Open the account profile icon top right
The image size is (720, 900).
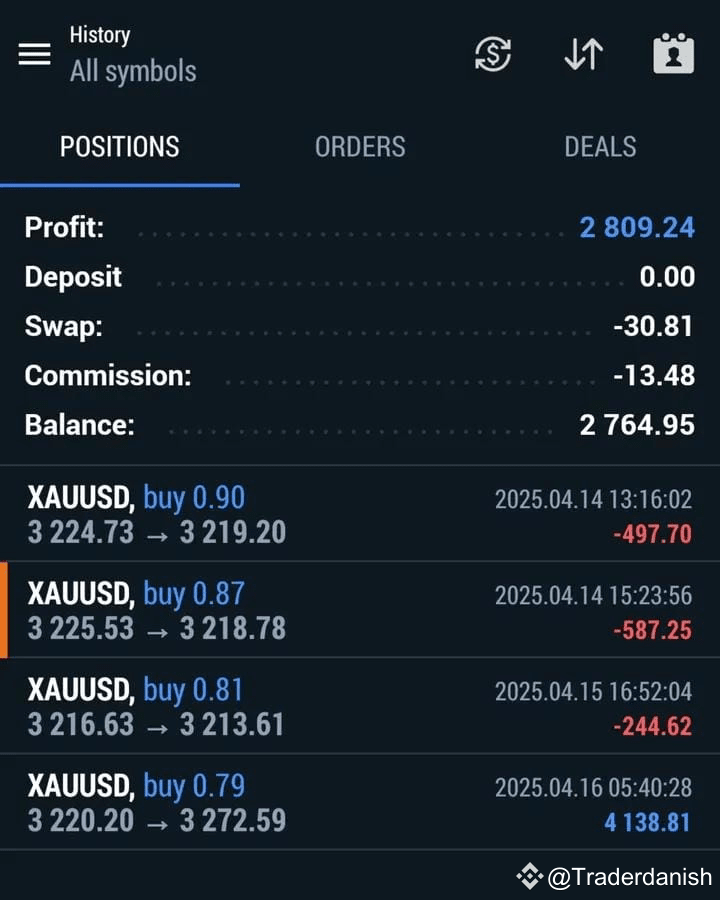coord(672,54)
